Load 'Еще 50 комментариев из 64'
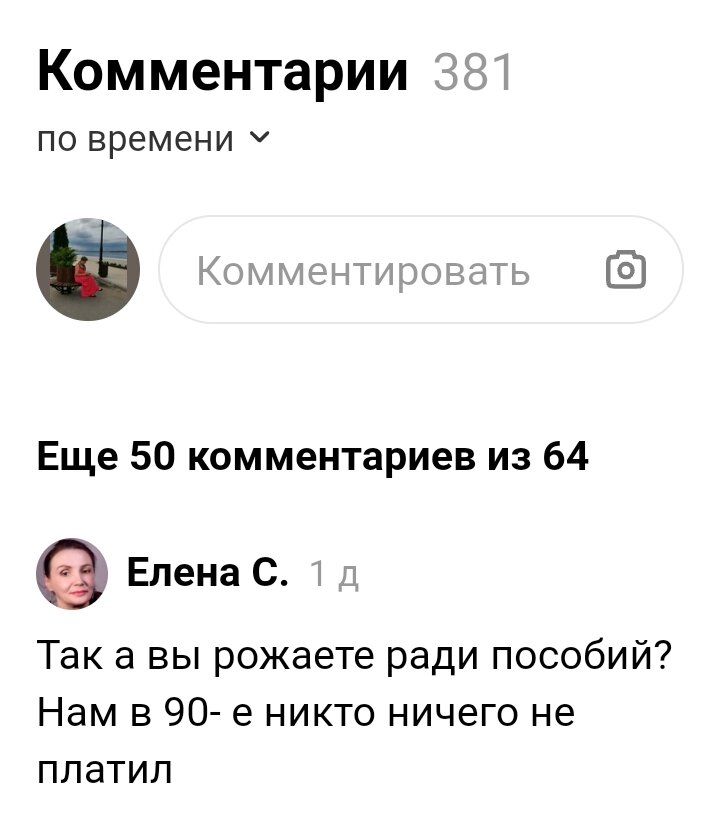Viewport: 720px width, 831px height. click(316, 455)
